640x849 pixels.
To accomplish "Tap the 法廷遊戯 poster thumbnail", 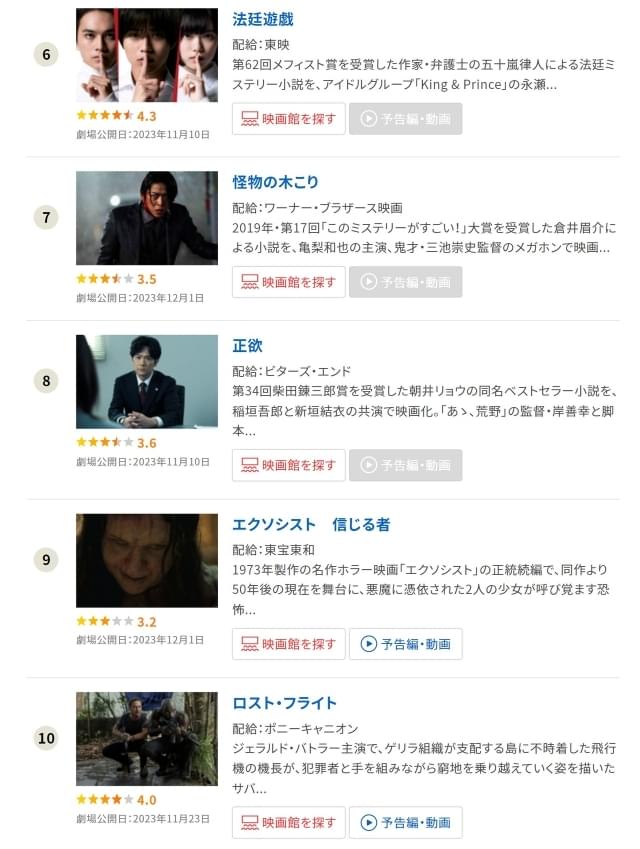I will pos(146,55).
